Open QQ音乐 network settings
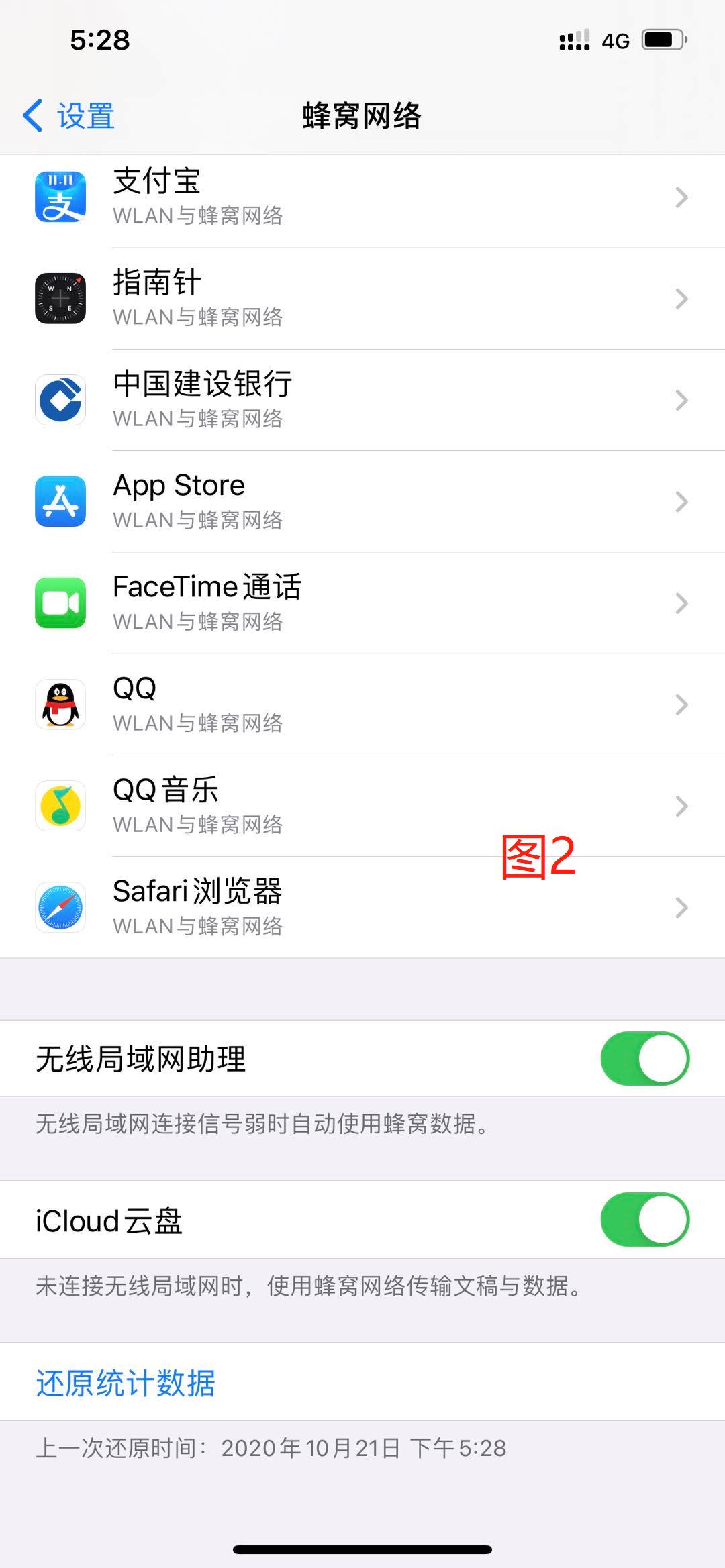 click(x=362, y=806)
